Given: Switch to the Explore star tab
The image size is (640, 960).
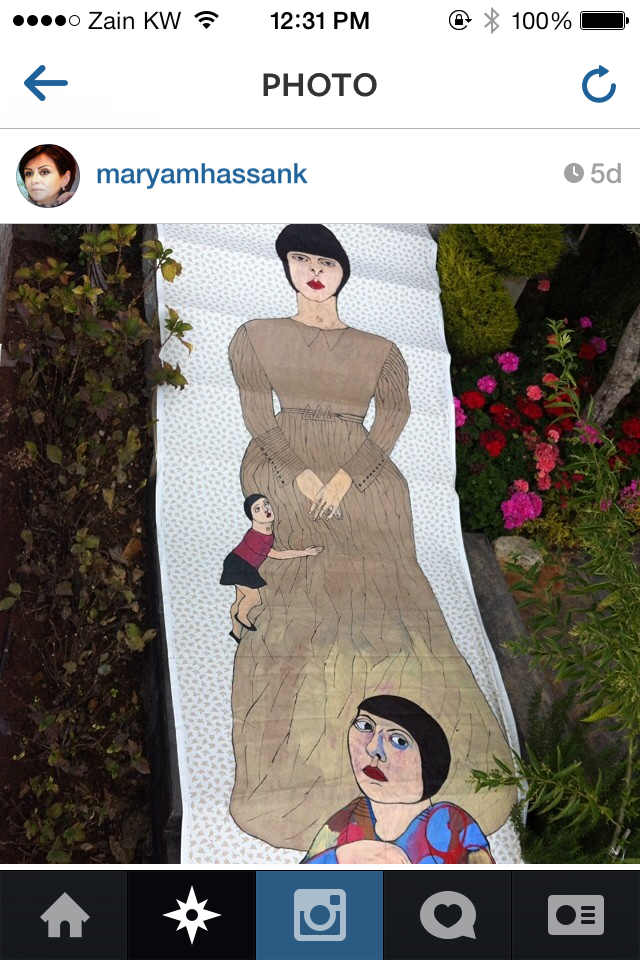Looking at the screenshot, I should (x=191, y=915).
